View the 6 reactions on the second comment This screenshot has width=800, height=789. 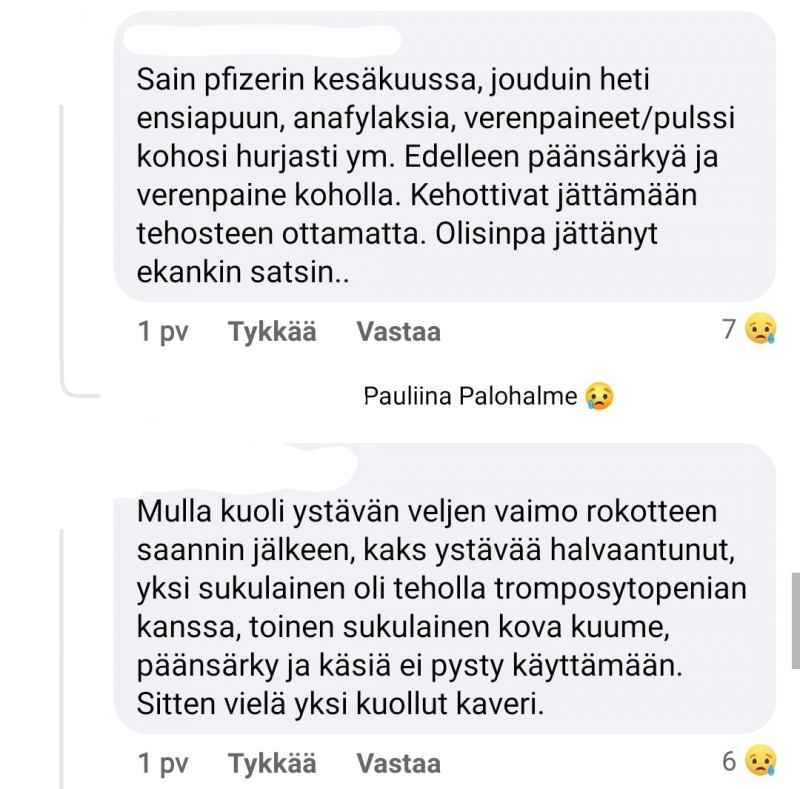click(x=749, y=761)
